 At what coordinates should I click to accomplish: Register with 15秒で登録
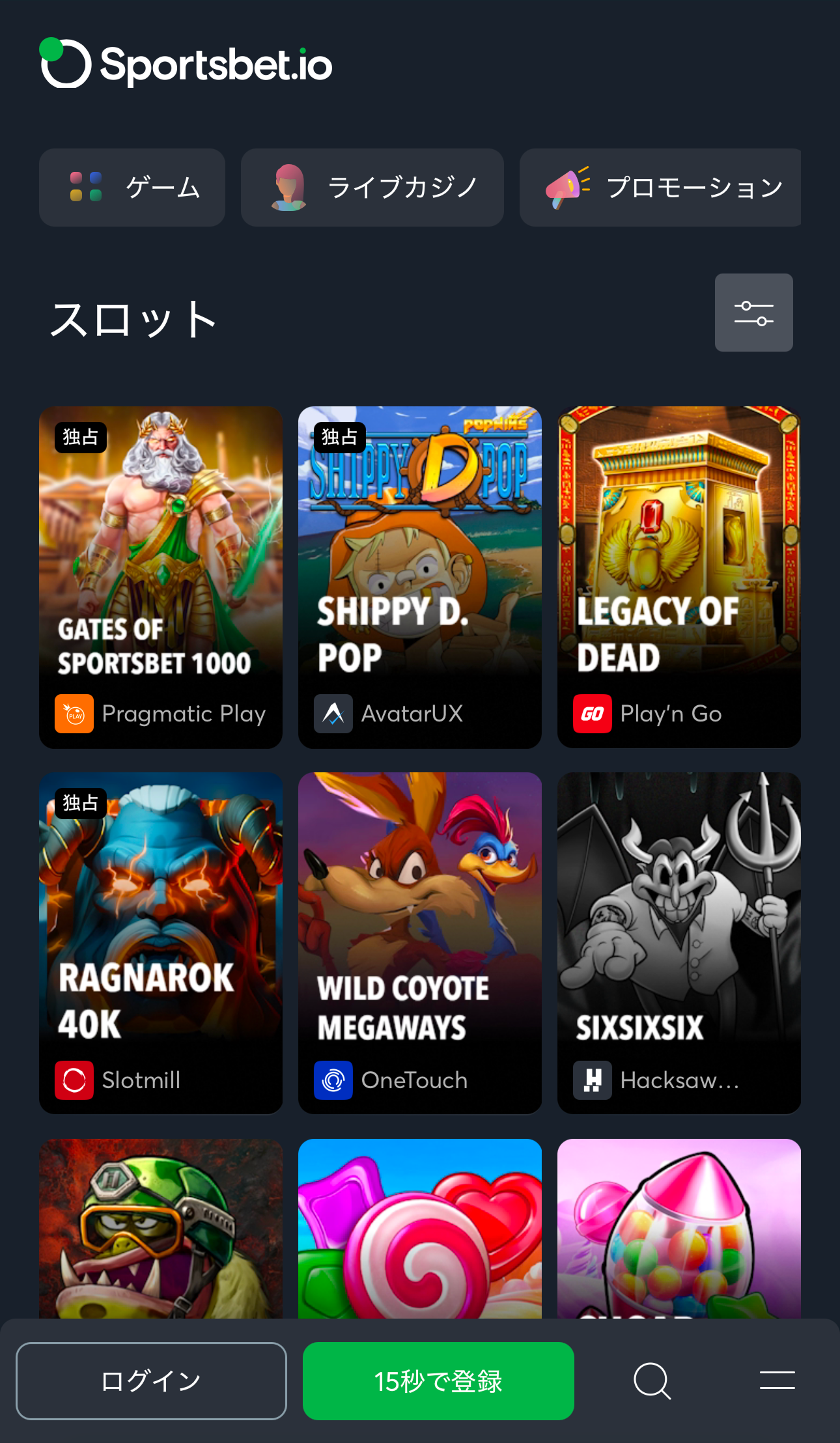[x=438, y=1380]
